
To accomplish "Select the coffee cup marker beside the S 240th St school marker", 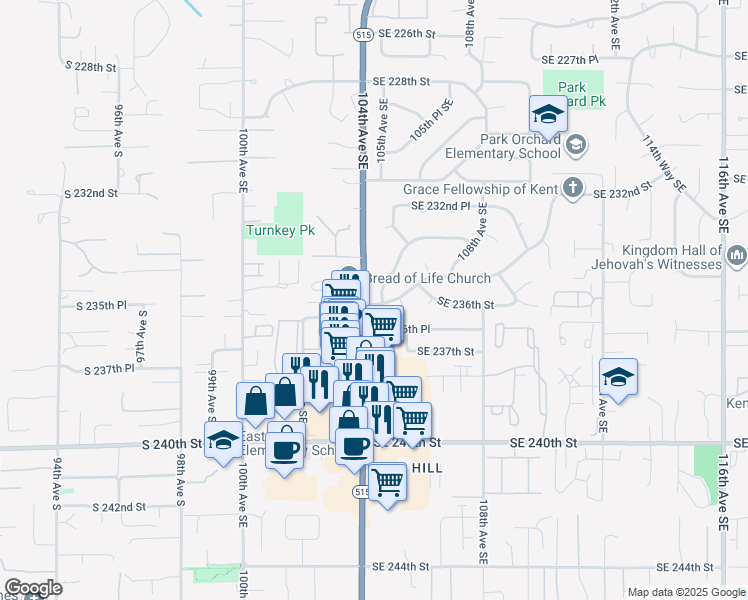I will click(286, 444).
